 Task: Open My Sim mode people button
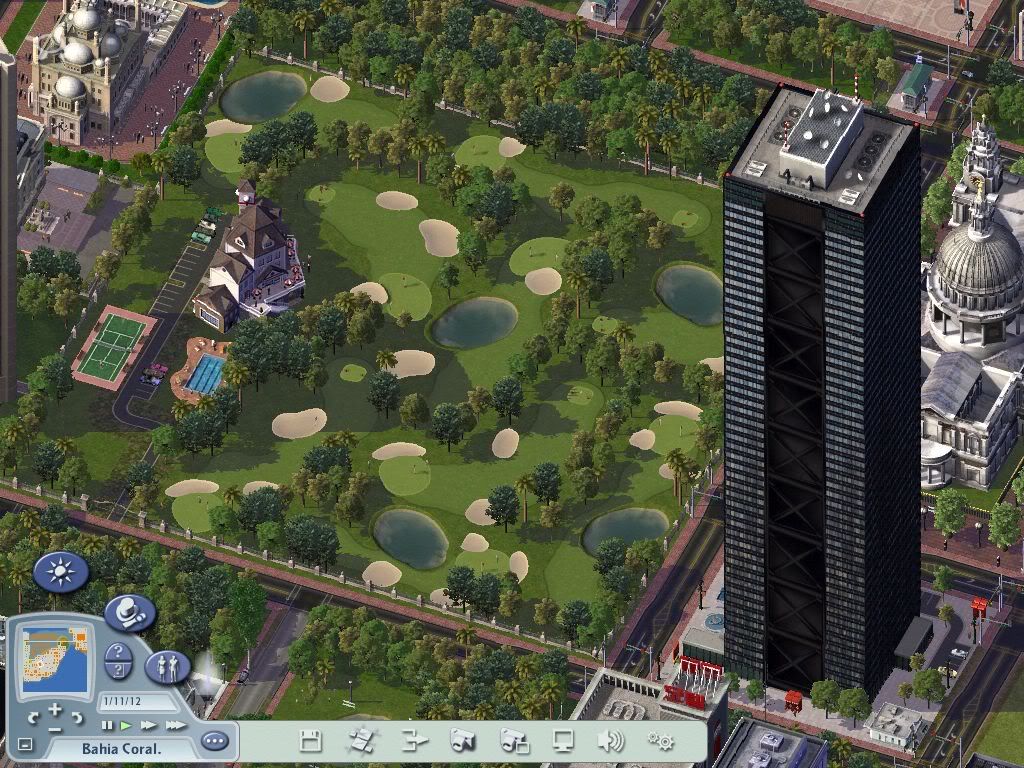coord(167,667)
